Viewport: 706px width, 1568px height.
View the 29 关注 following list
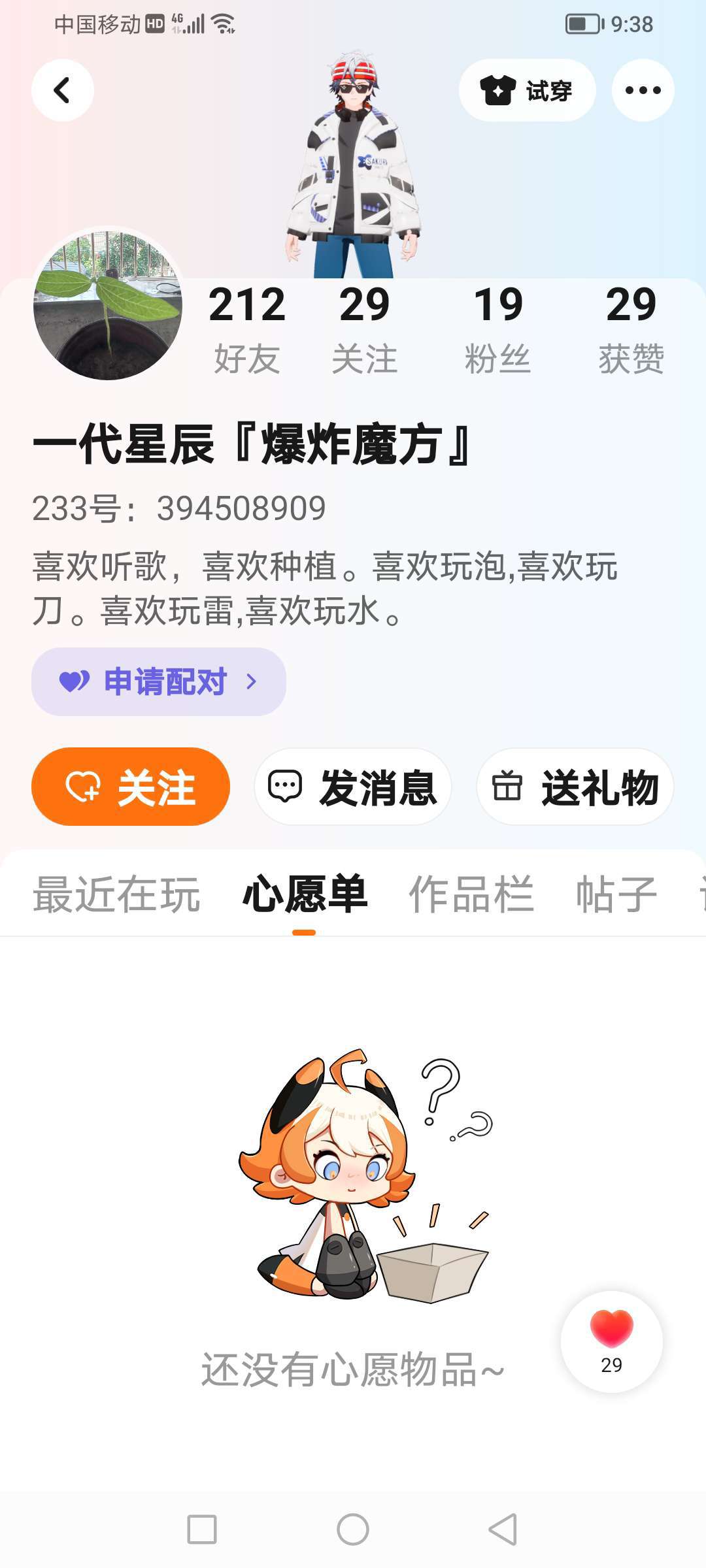(x=364, y=329)
